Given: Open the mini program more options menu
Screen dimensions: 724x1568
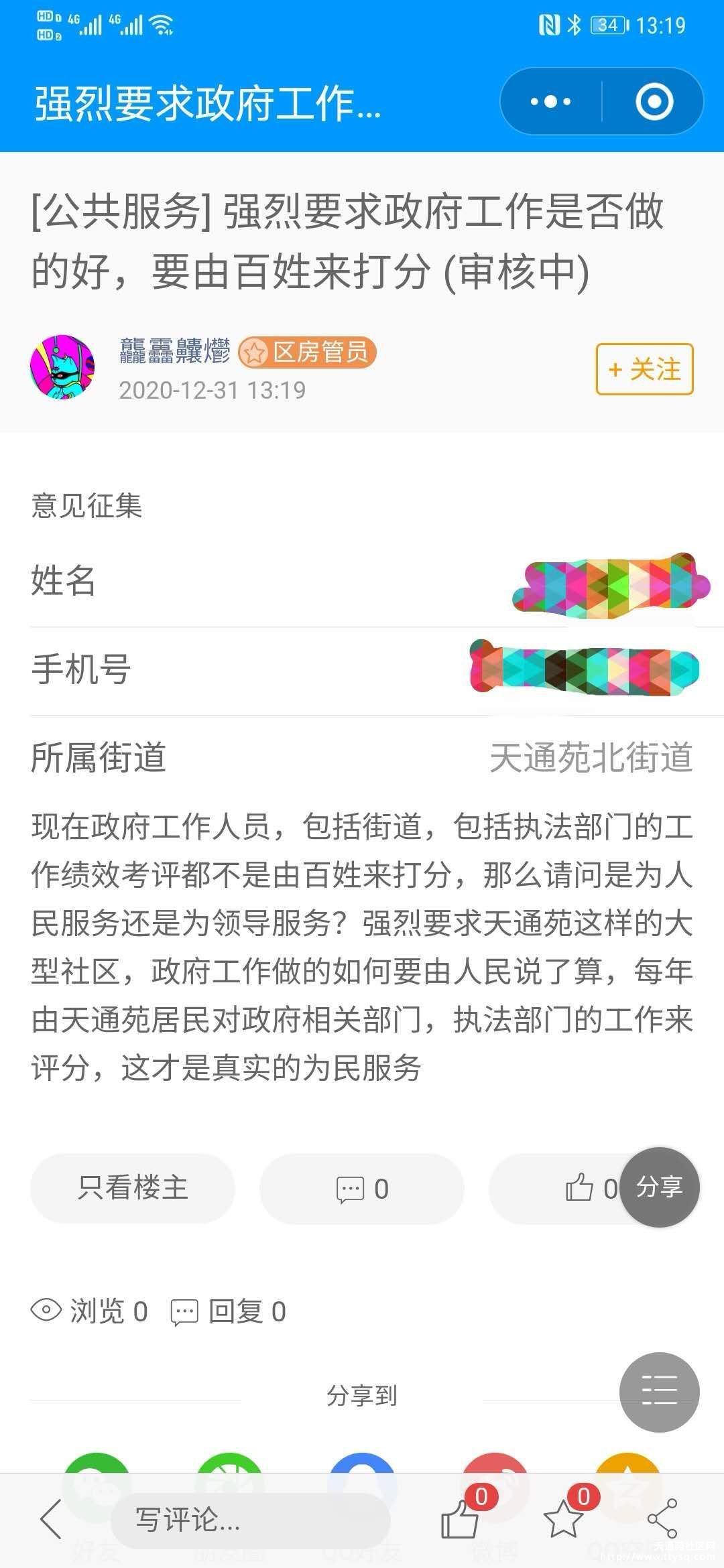Looking at the screenshot, I should click(550, 102).
